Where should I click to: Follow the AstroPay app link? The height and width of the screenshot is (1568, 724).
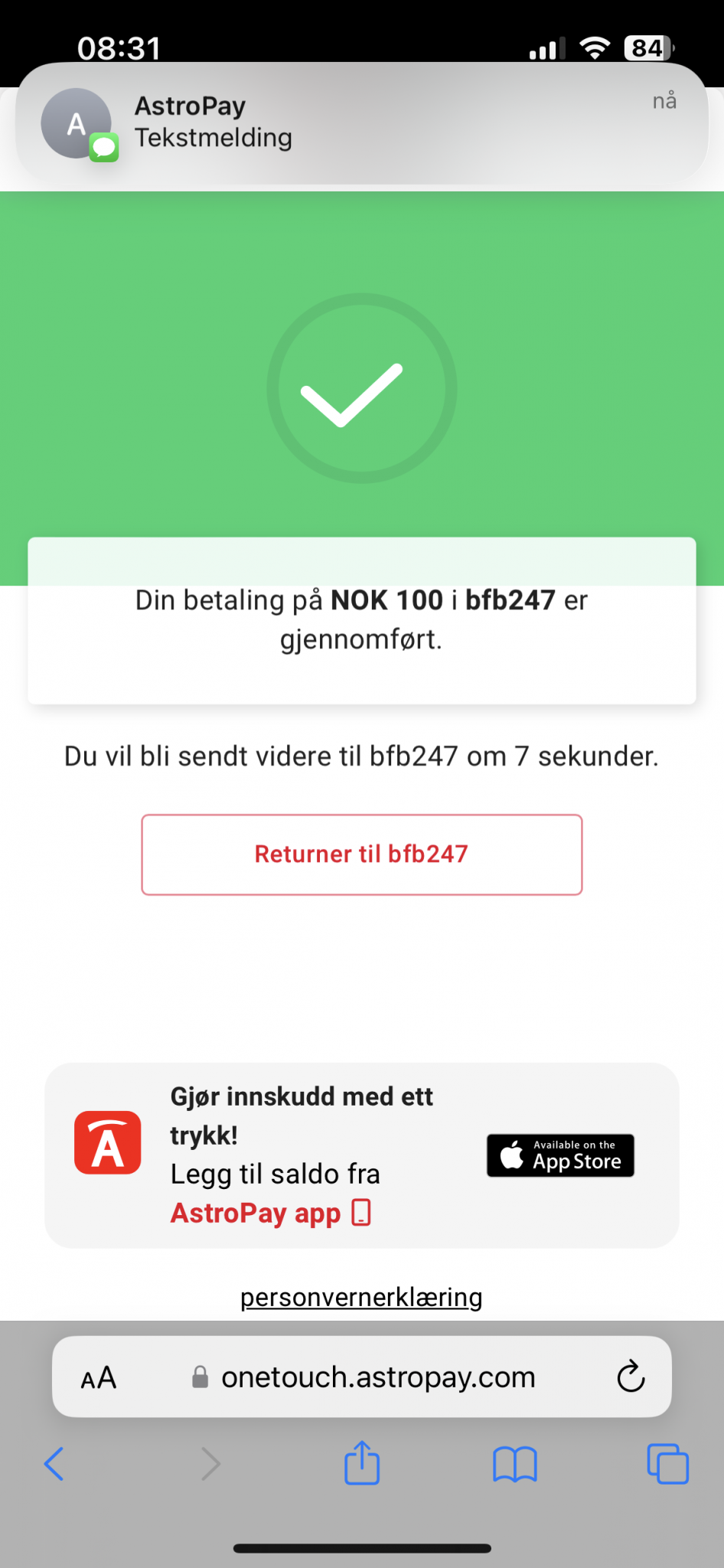point(270,1214)
